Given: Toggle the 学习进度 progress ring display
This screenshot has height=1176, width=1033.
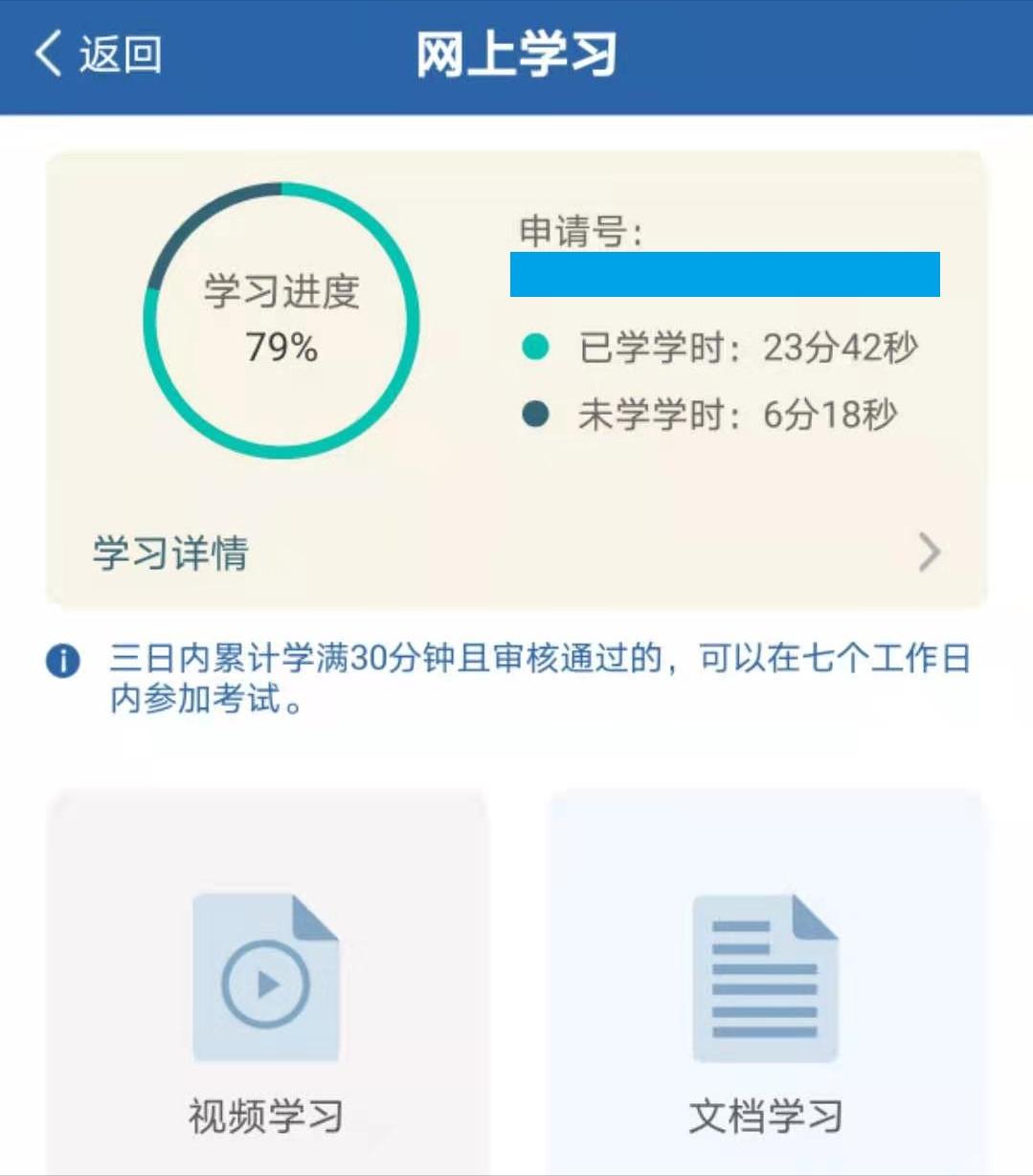Looking at the screenshot, I should pyautogui.click(x=281, y=323).
